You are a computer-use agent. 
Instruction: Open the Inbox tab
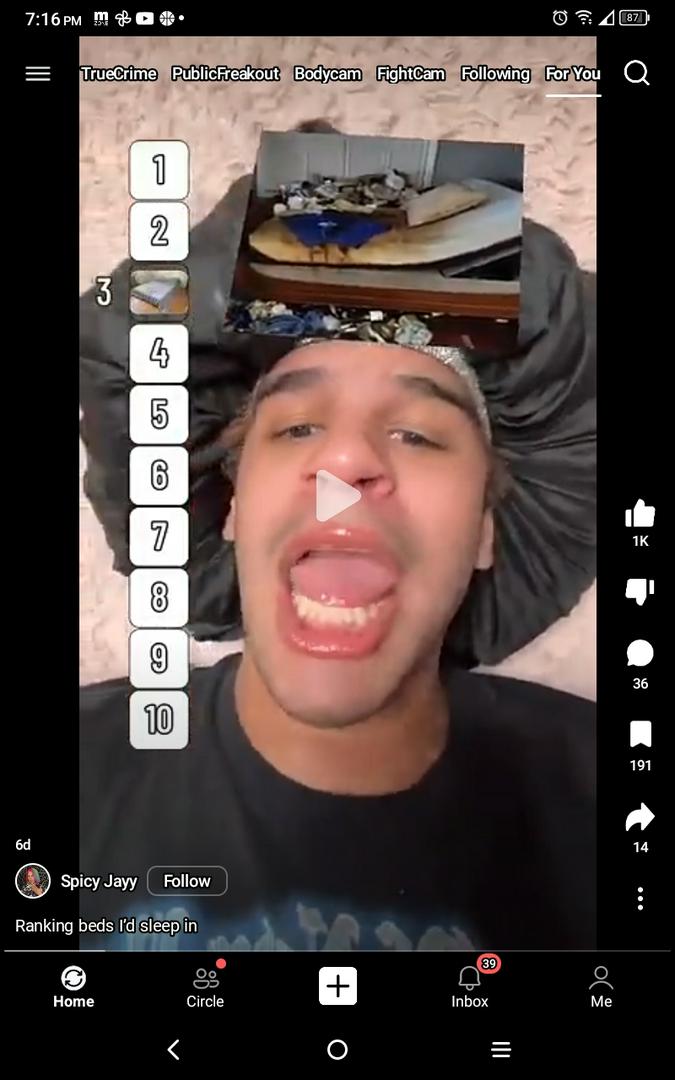(x=469, y=986)
